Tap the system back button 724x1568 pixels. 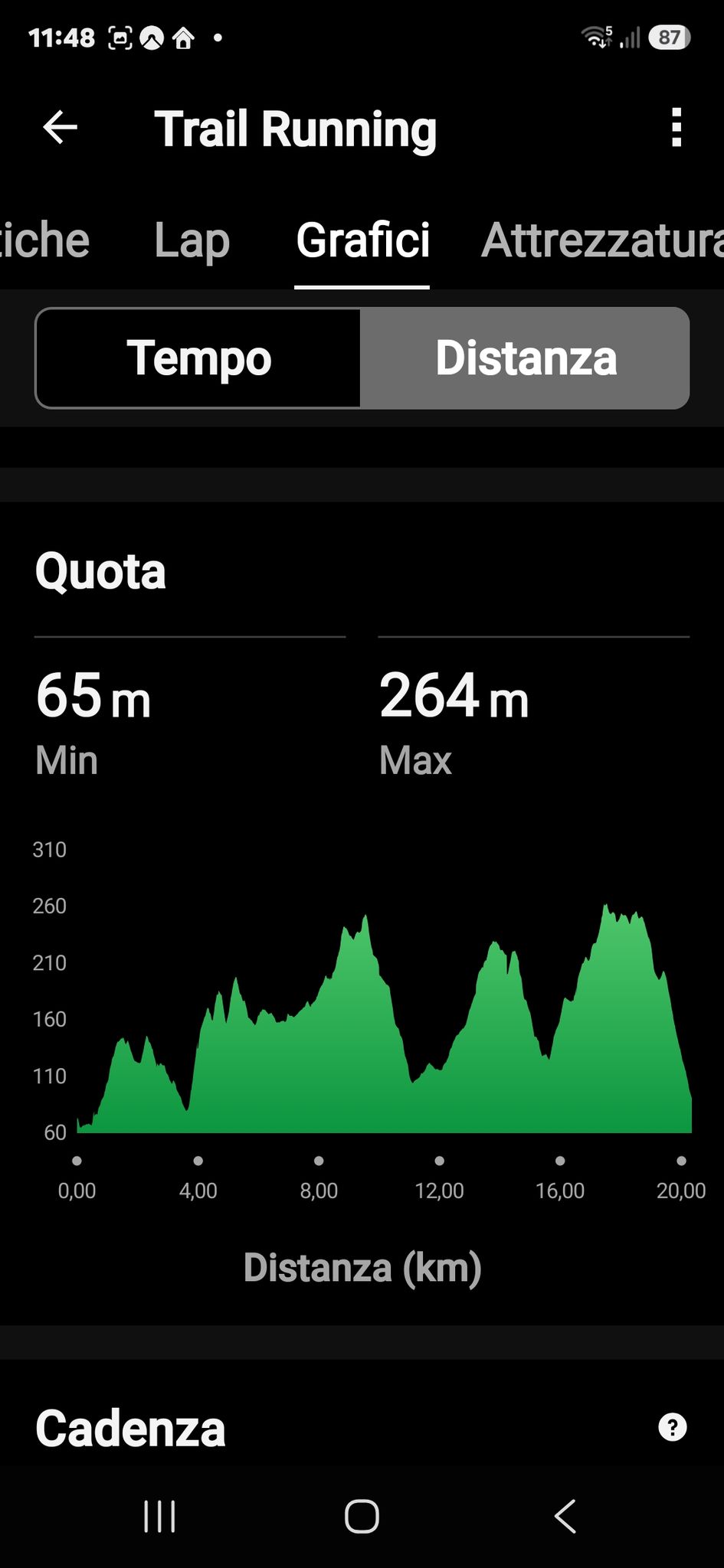point(565,1516)
